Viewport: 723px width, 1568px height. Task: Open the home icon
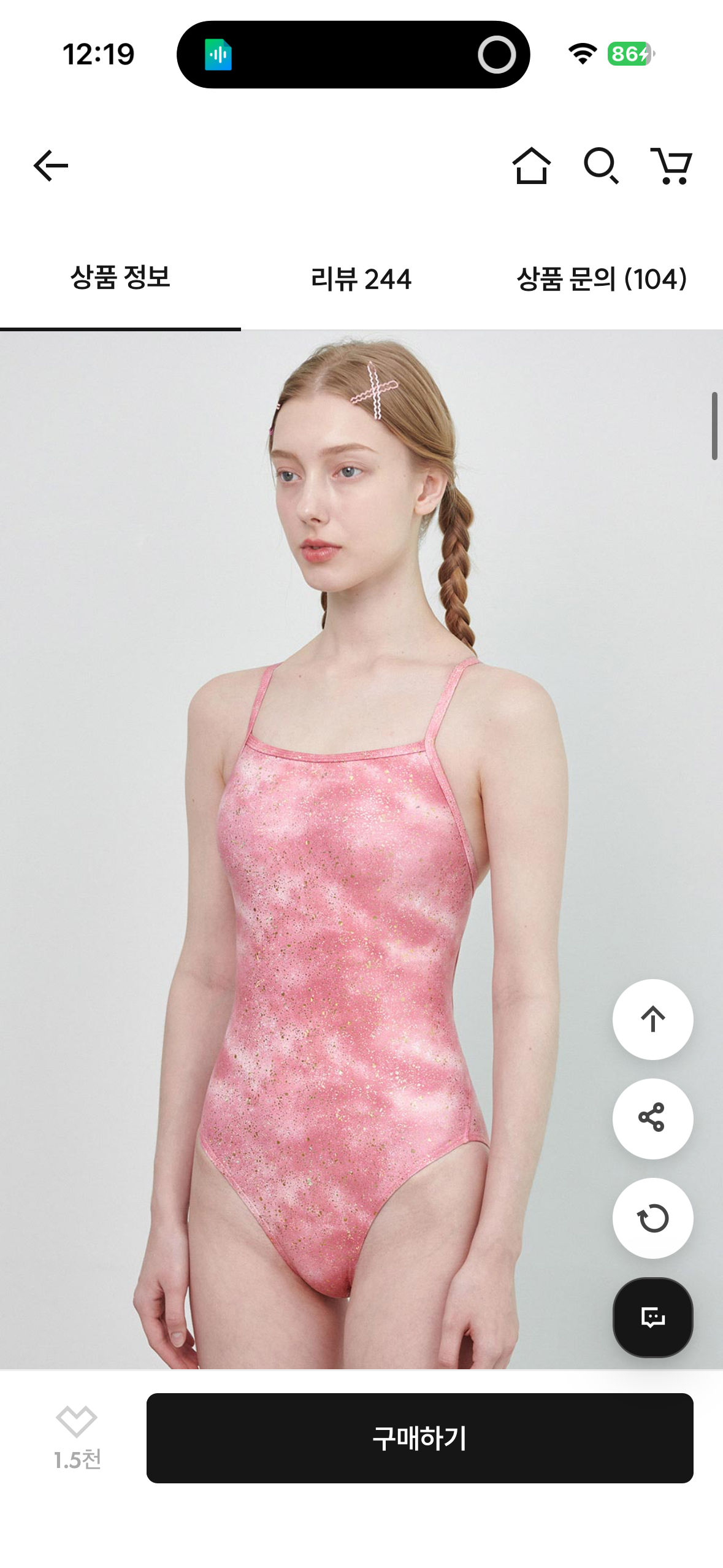tap(531, 166)
